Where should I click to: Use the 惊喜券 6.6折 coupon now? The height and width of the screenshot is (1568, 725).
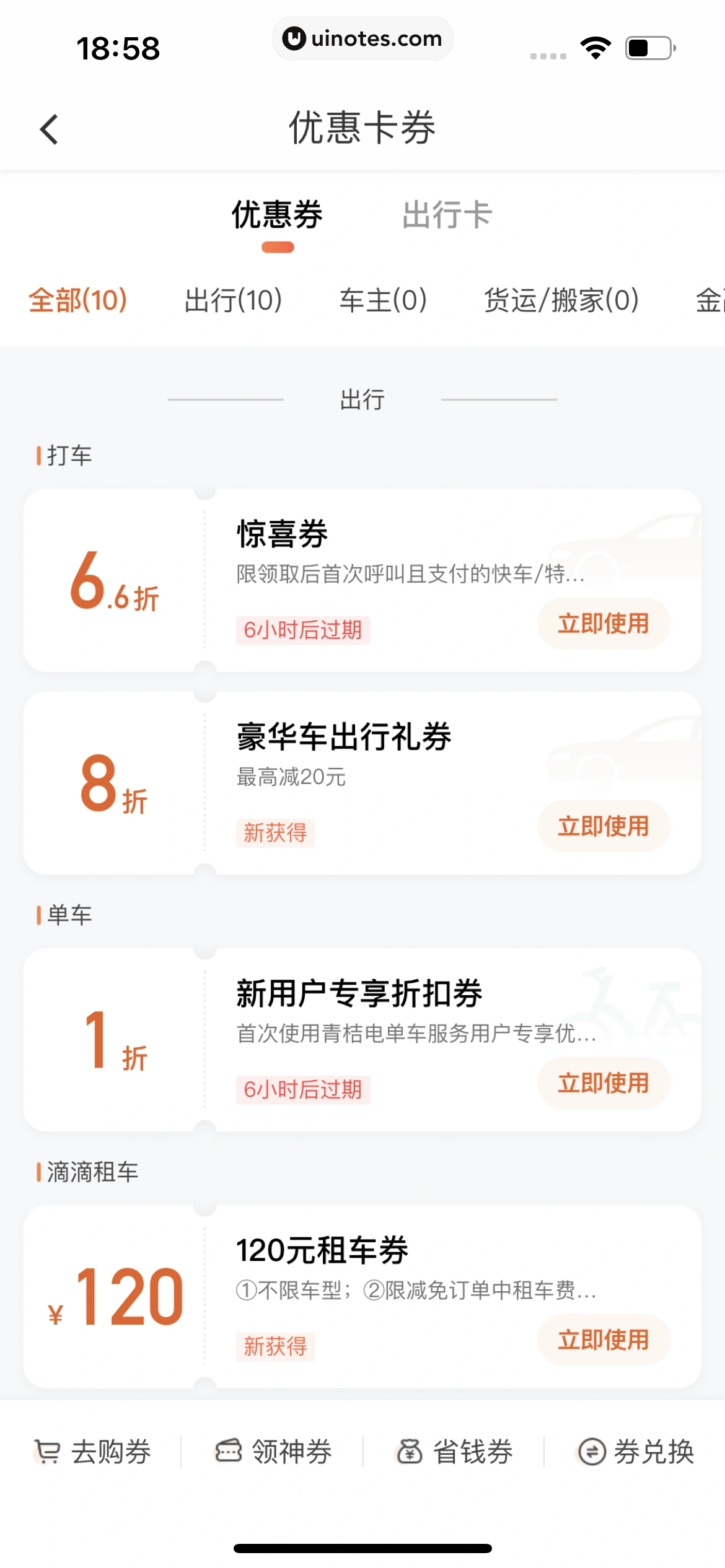pyautogui.click(x=603, y=624)
